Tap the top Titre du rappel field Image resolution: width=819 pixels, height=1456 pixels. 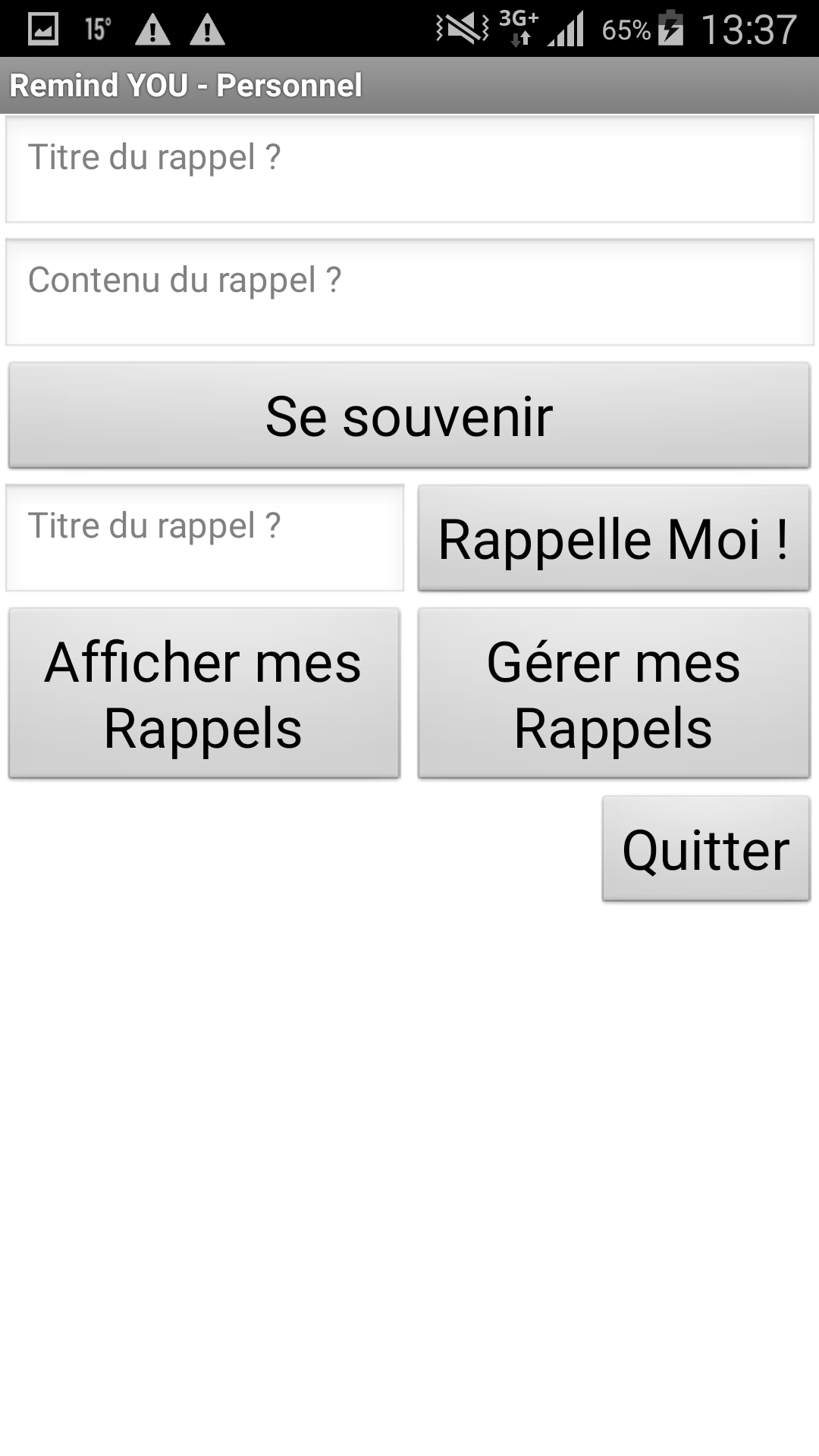click(409, 169)
